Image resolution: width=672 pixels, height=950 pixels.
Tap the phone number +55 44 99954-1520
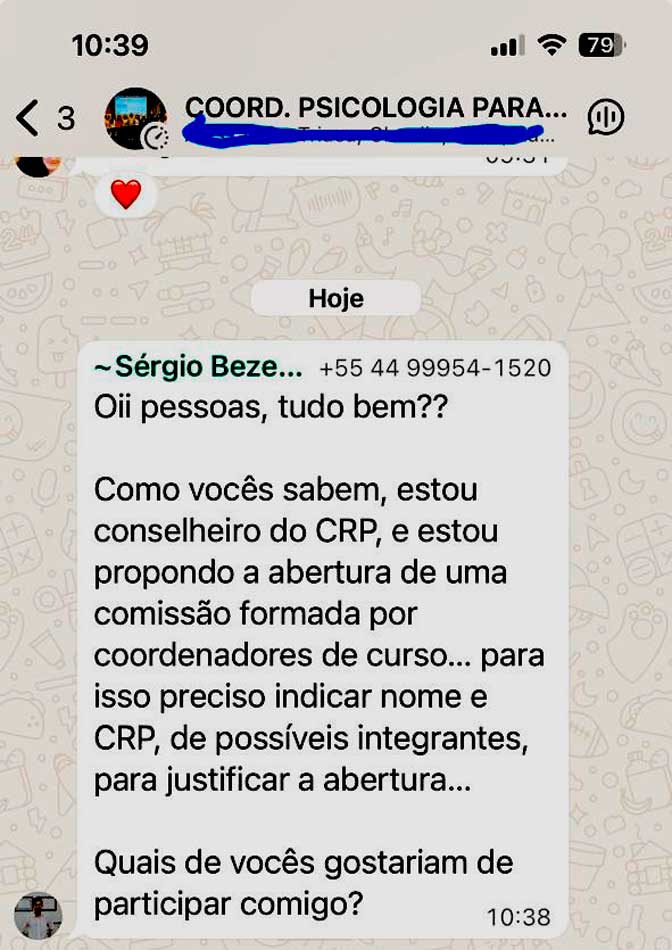click(435, 369)
